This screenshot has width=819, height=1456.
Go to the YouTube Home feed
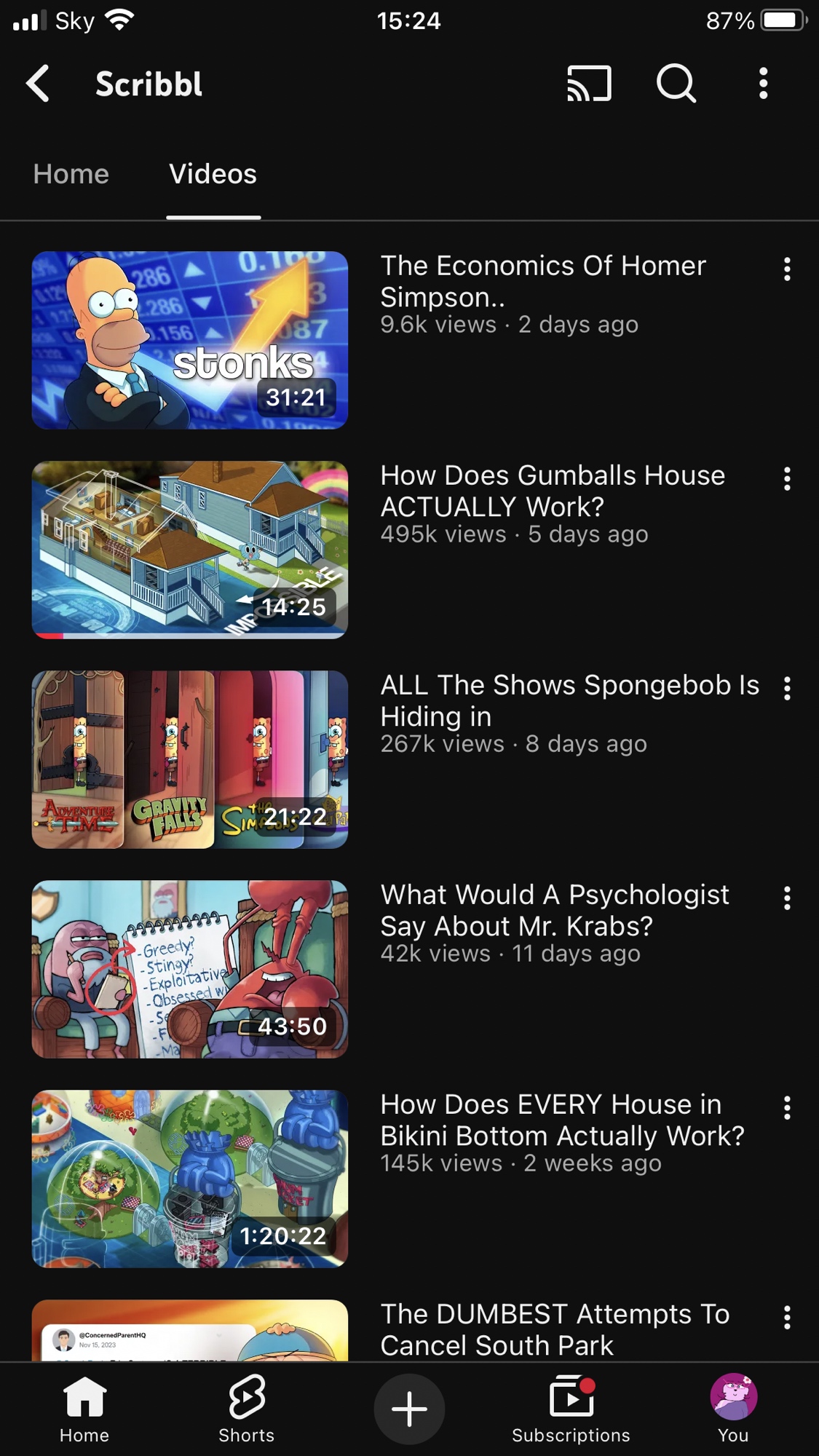pyautogui.click(x=84, y=1409)
